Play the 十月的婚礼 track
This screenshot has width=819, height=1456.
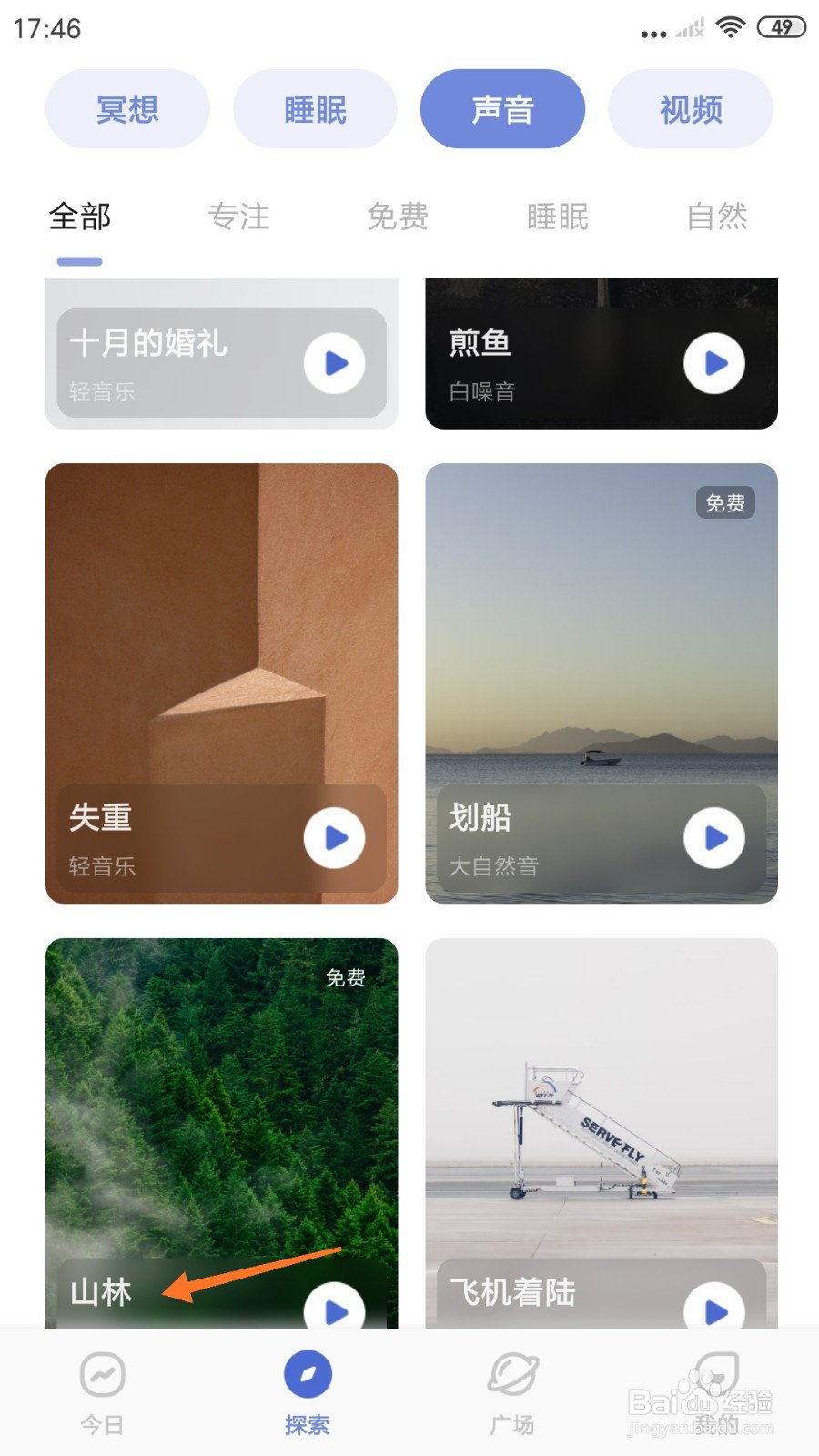click(x=334, y=364)
